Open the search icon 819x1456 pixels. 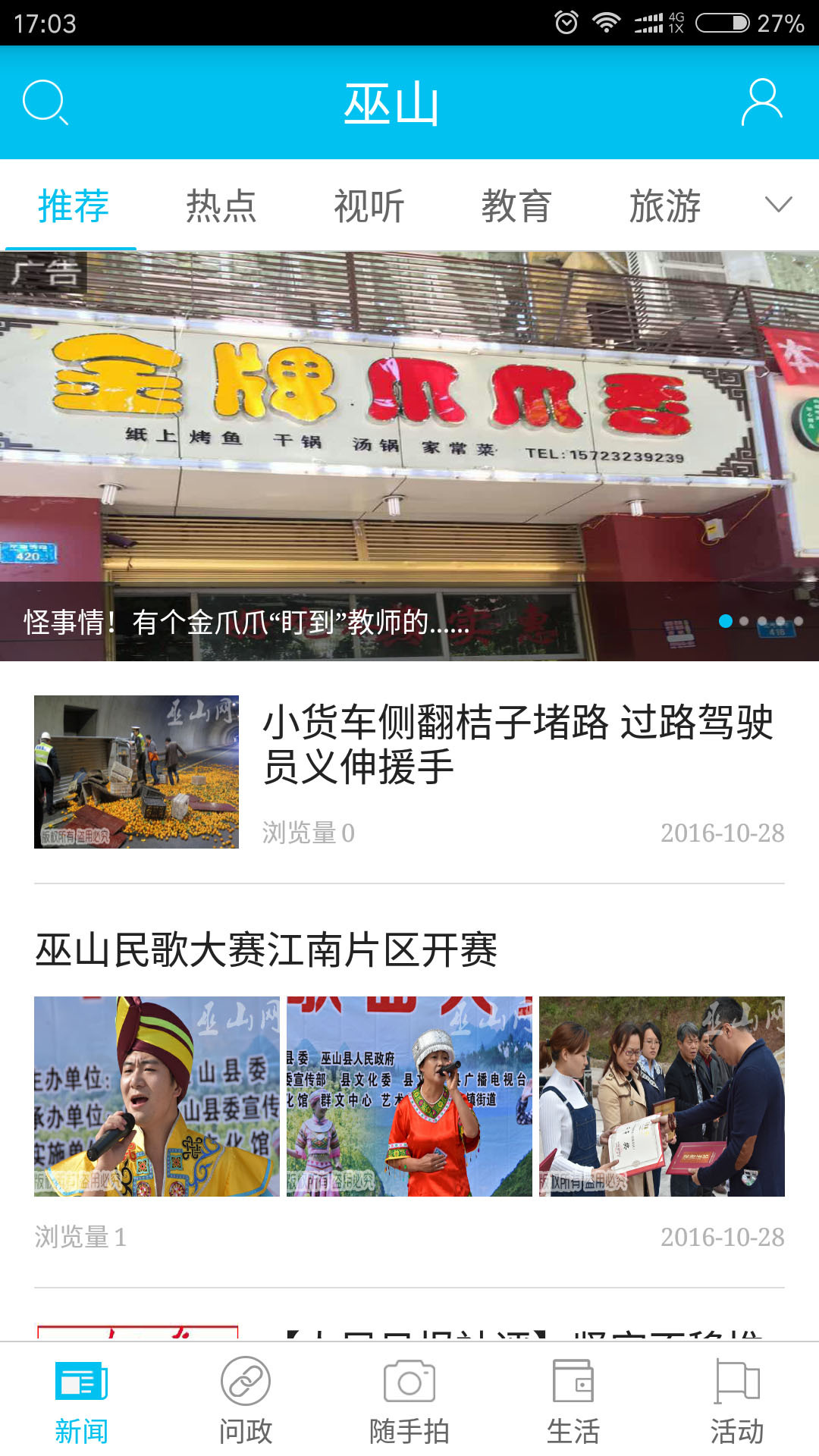45,102
